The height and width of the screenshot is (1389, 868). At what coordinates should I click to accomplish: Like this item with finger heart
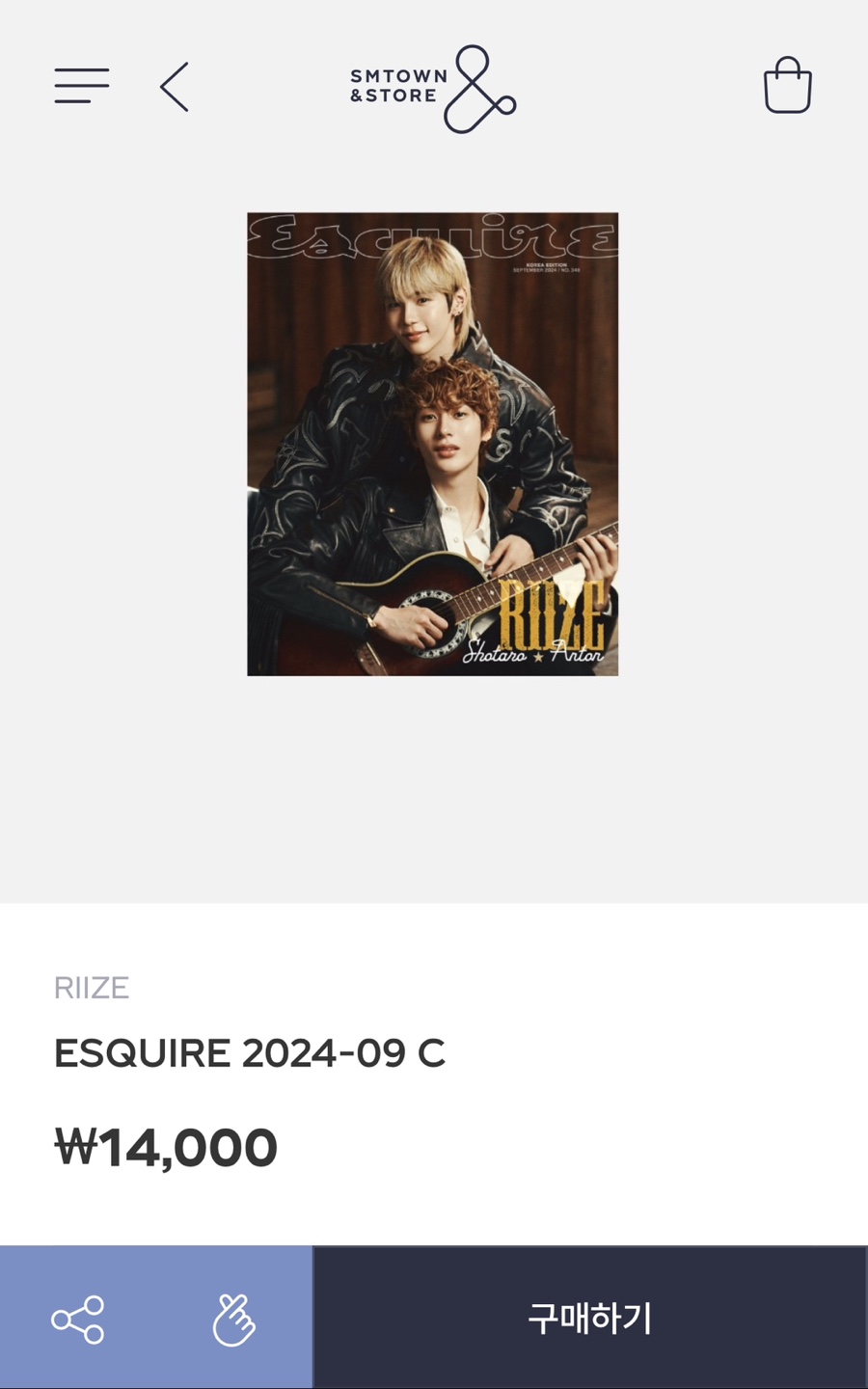(233, 1319)
